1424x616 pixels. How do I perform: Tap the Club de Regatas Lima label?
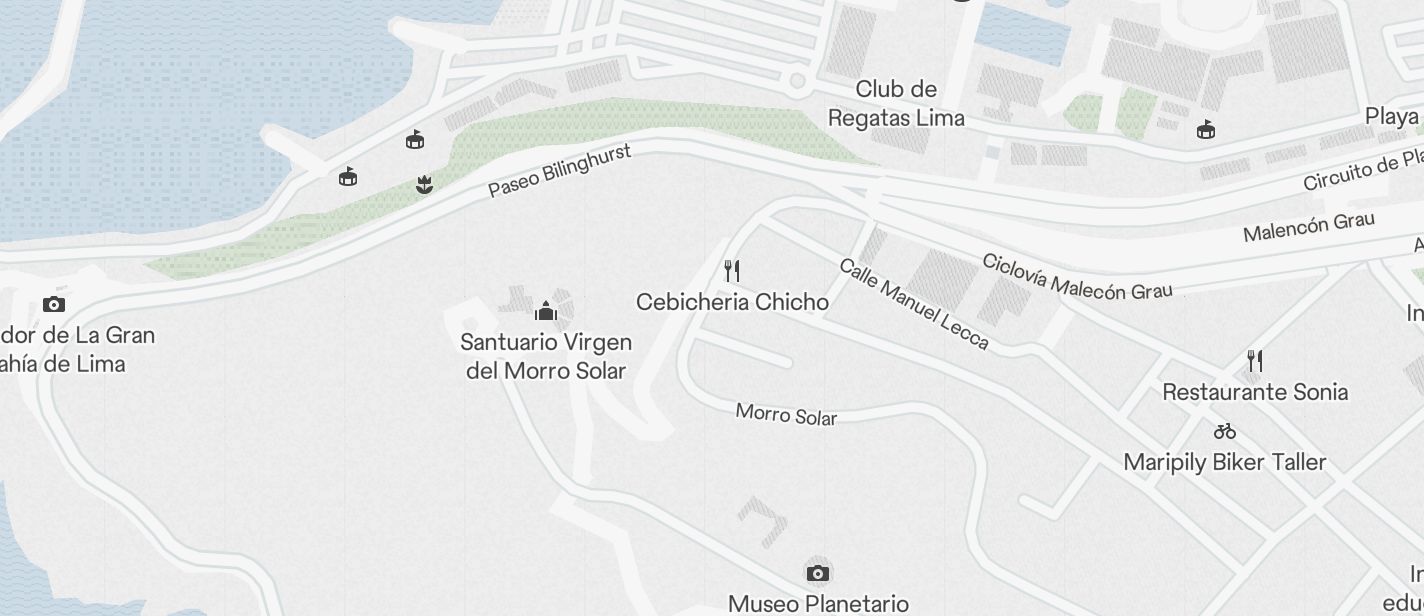coord(896,104)
